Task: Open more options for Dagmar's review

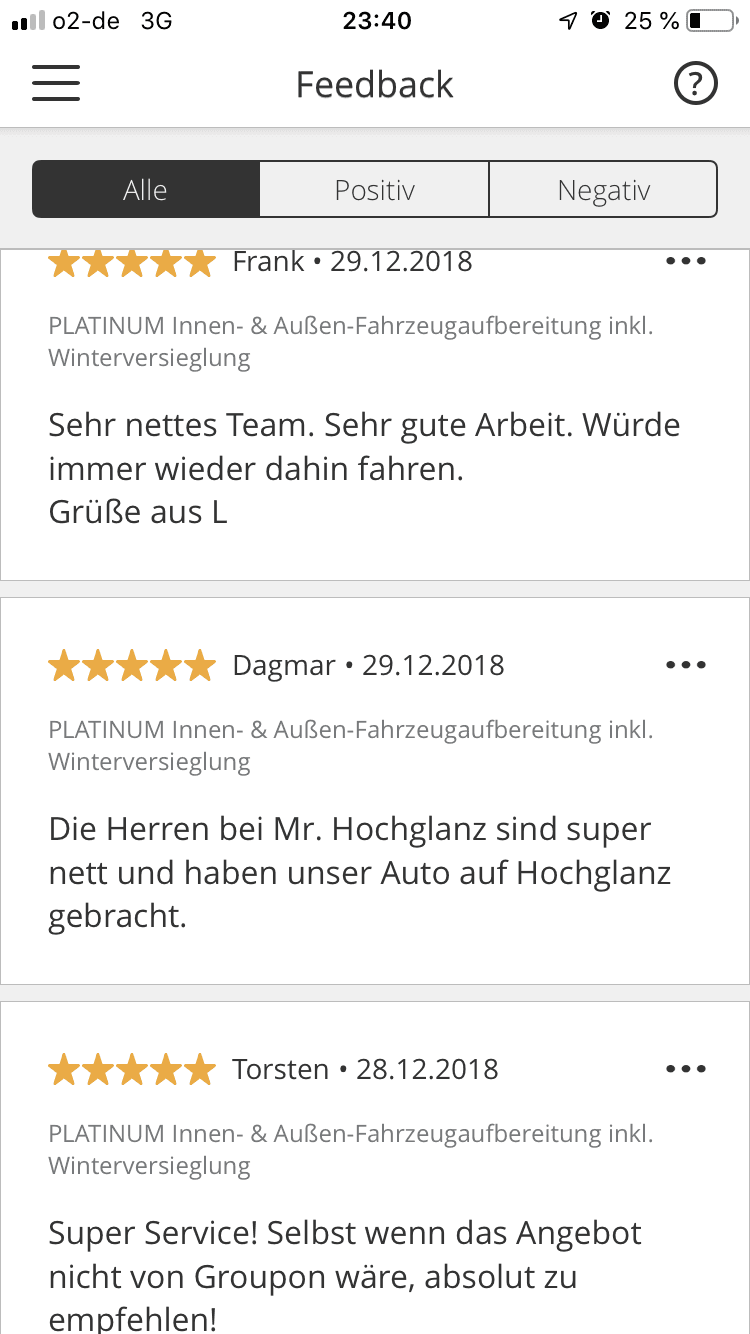Action: pyautogui.click(x=685, y=665)
